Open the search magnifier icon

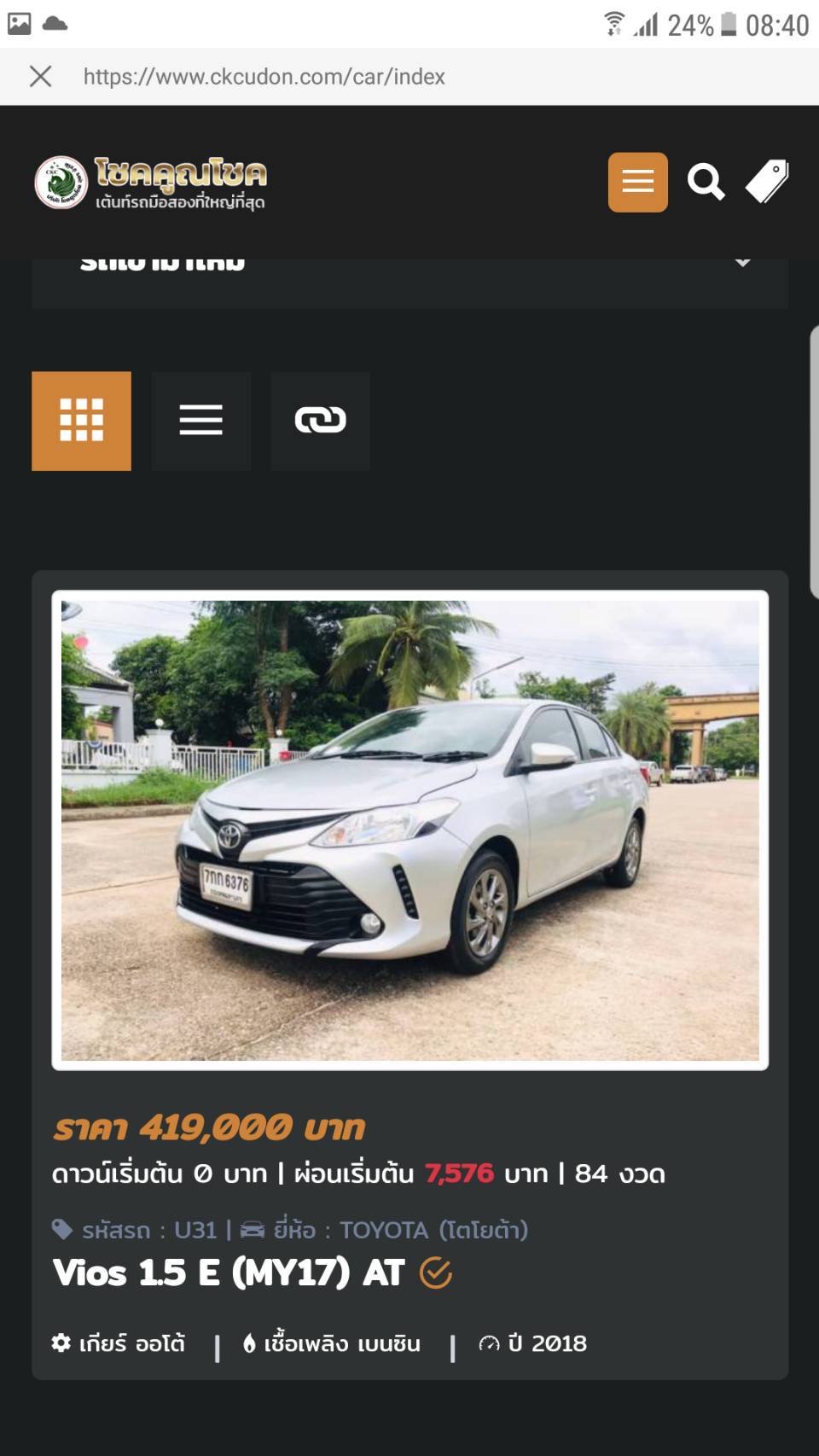[x=706, y=183]
